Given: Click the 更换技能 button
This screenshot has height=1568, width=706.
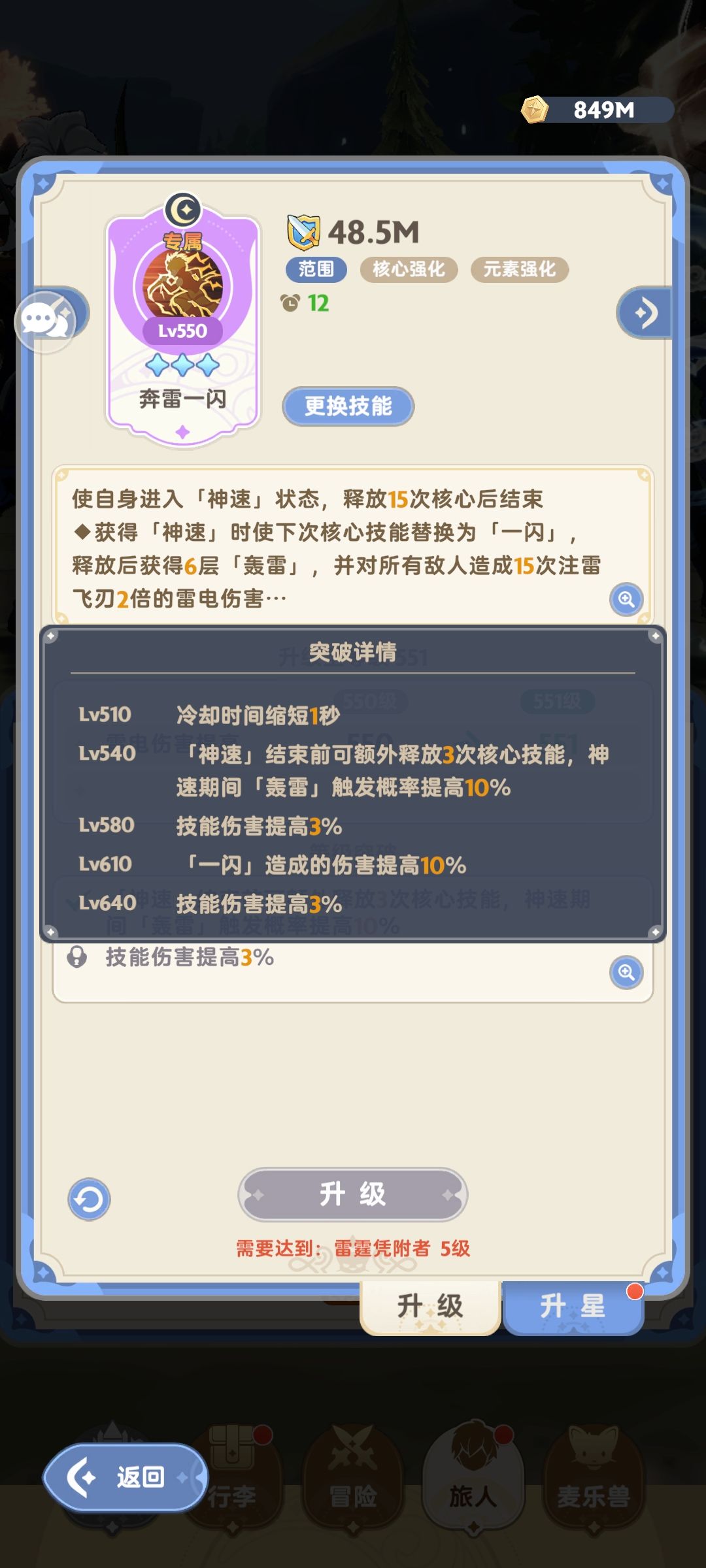Looking at the screenshot, I should tap(348, 406).
